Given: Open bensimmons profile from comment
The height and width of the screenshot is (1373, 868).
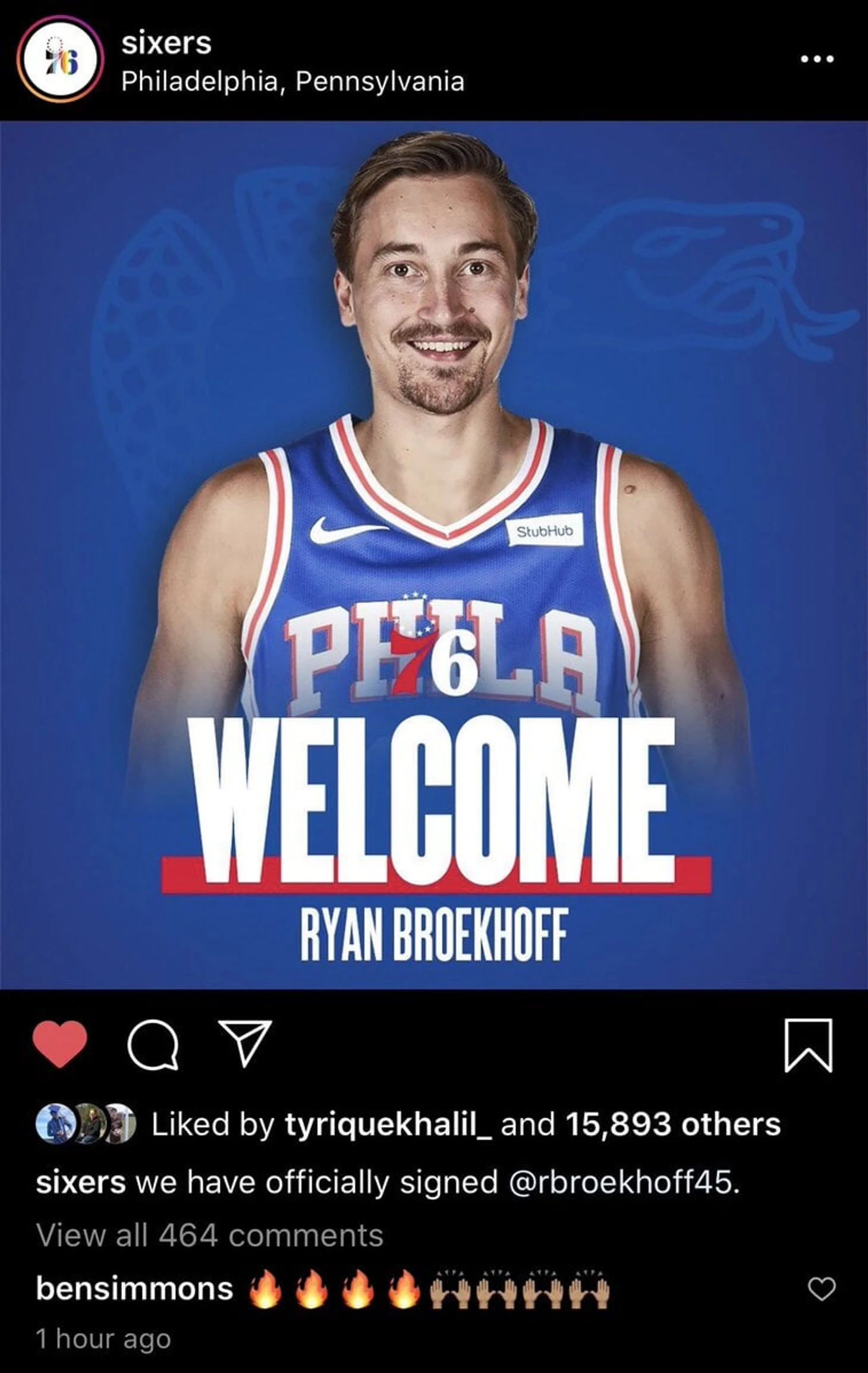Looking at the screenshot, I should (134, 1289).
